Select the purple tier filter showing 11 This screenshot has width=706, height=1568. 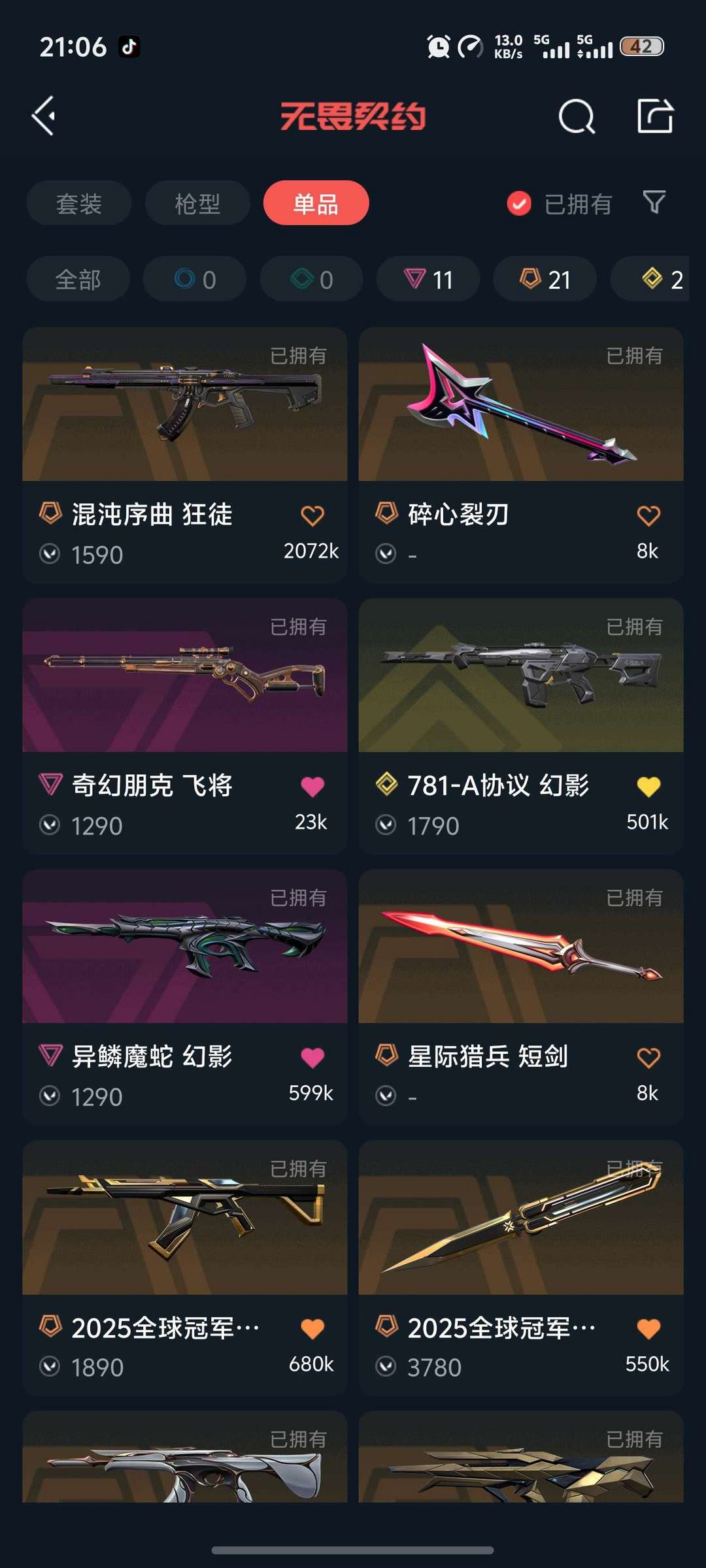428,279
